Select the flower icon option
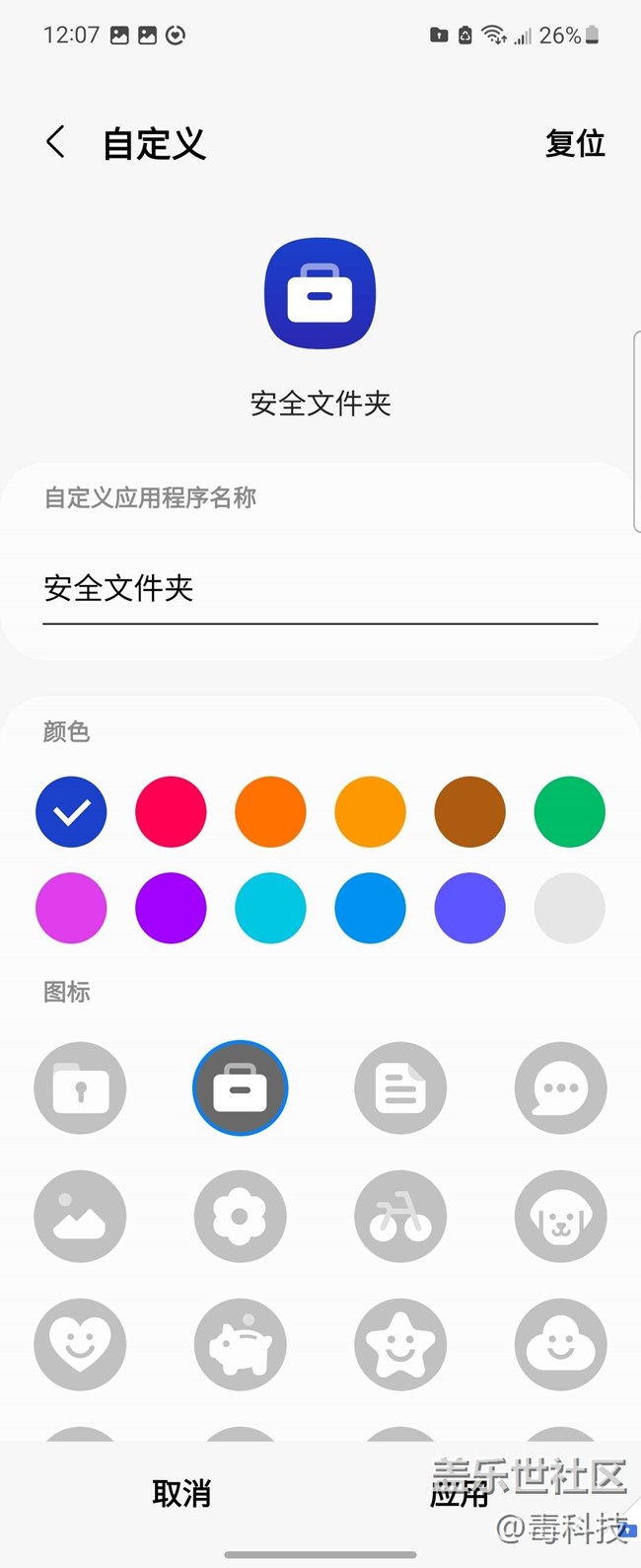The image size is (641, 1568). pyautogui.click(x=240, y=1217)
